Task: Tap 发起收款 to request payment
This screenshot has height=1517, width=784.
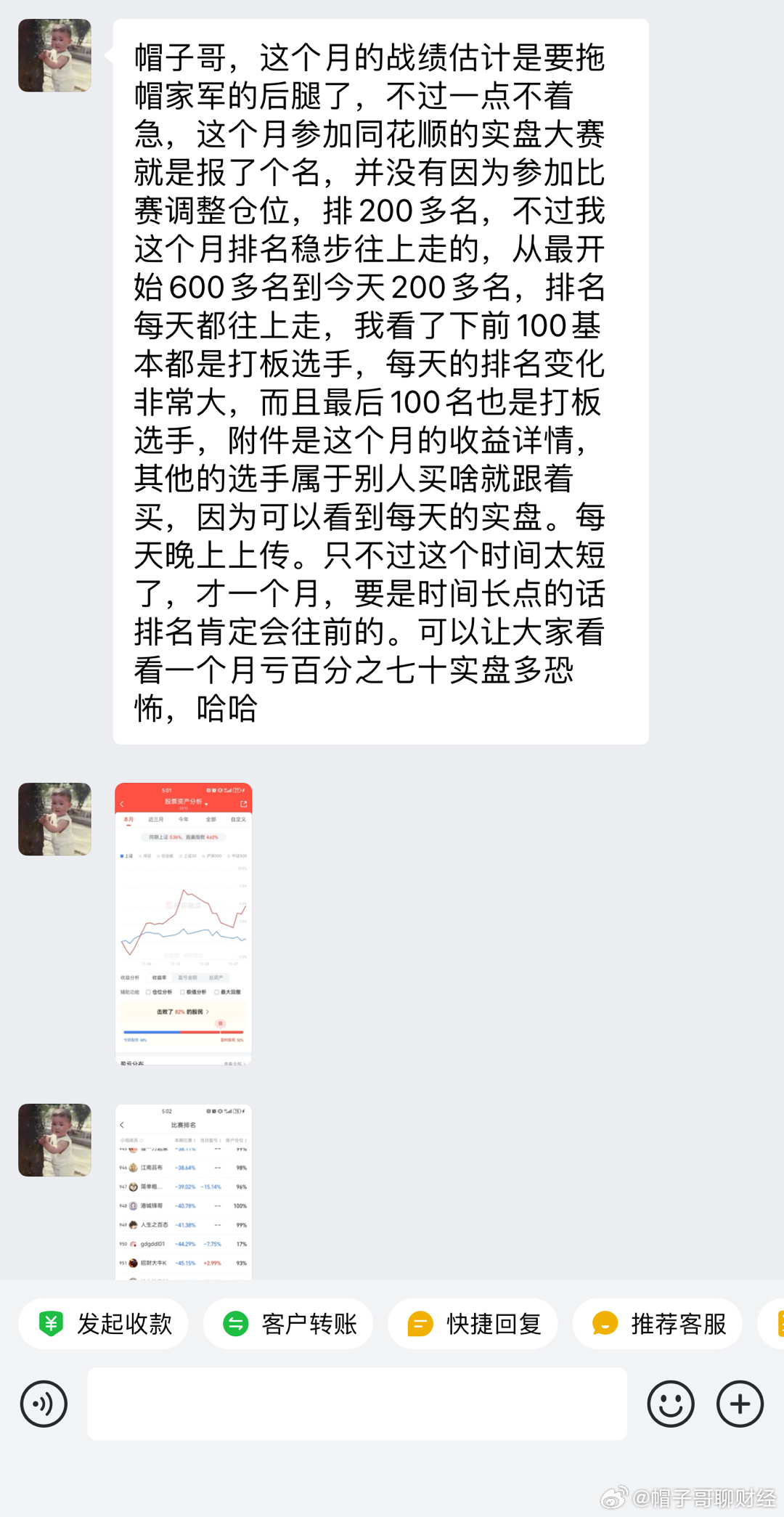Action: [103, 1324]
